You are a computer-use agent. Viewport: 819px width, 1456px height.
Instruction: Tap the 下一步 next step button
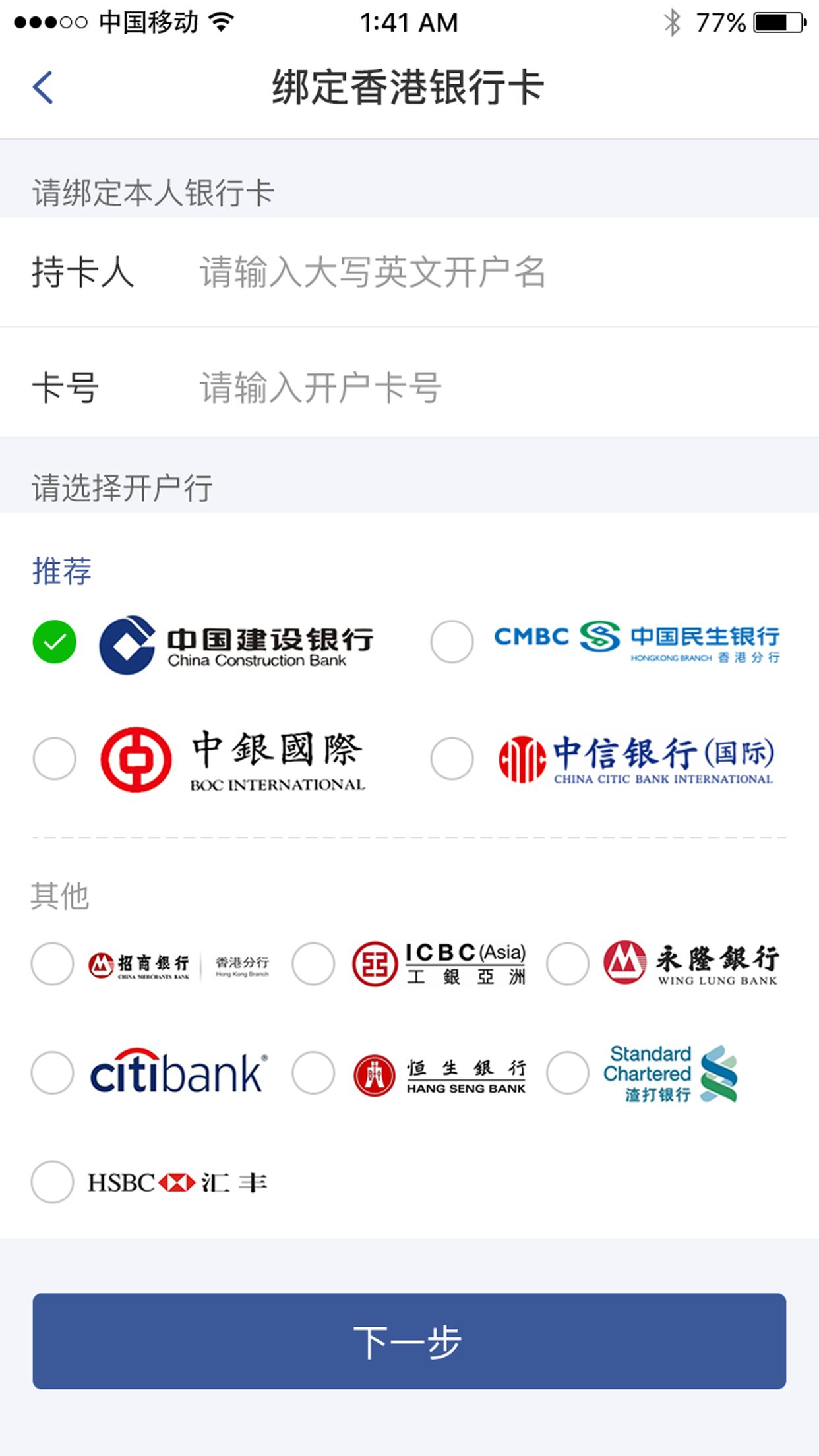click(x=409, y=1341)
